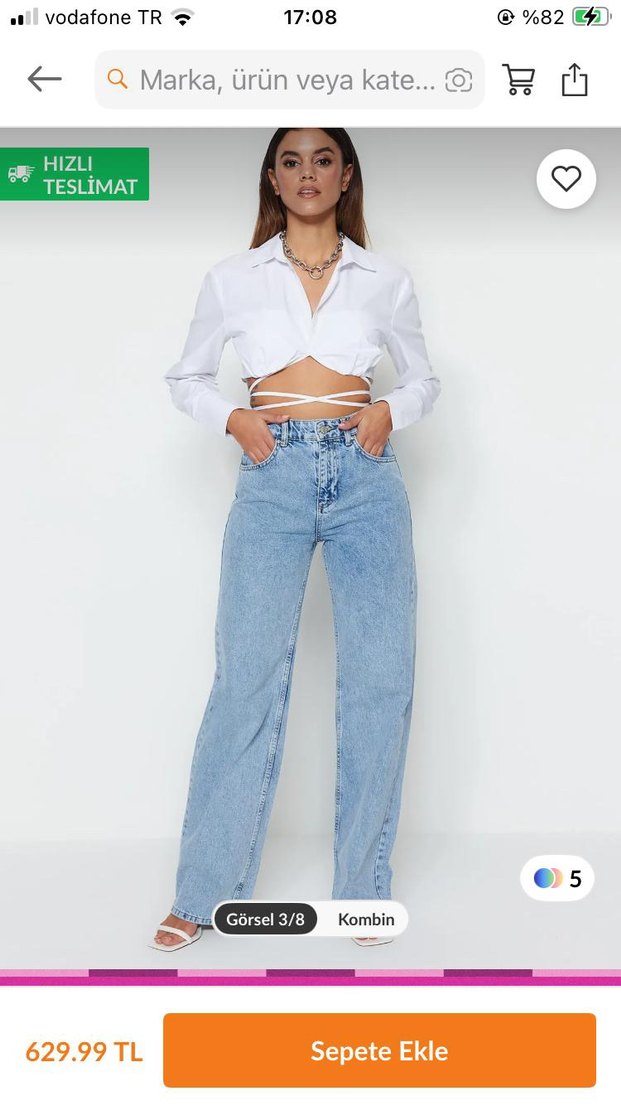621x1105 pixels.
Task: Search by photo using the camera icon
Action: [458, 80]
